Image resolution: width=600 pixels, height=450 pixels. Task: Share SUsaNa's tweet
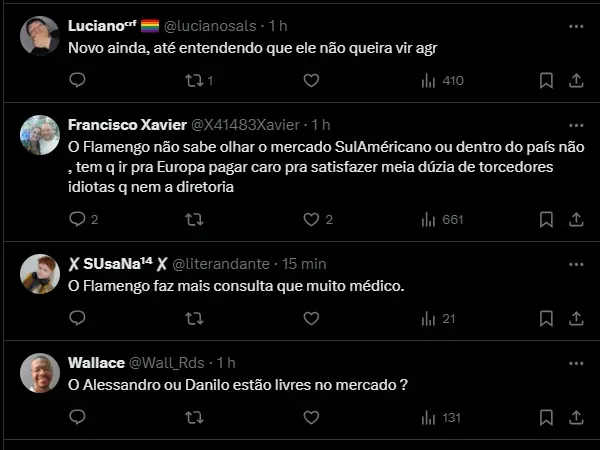tap(576, 319)
